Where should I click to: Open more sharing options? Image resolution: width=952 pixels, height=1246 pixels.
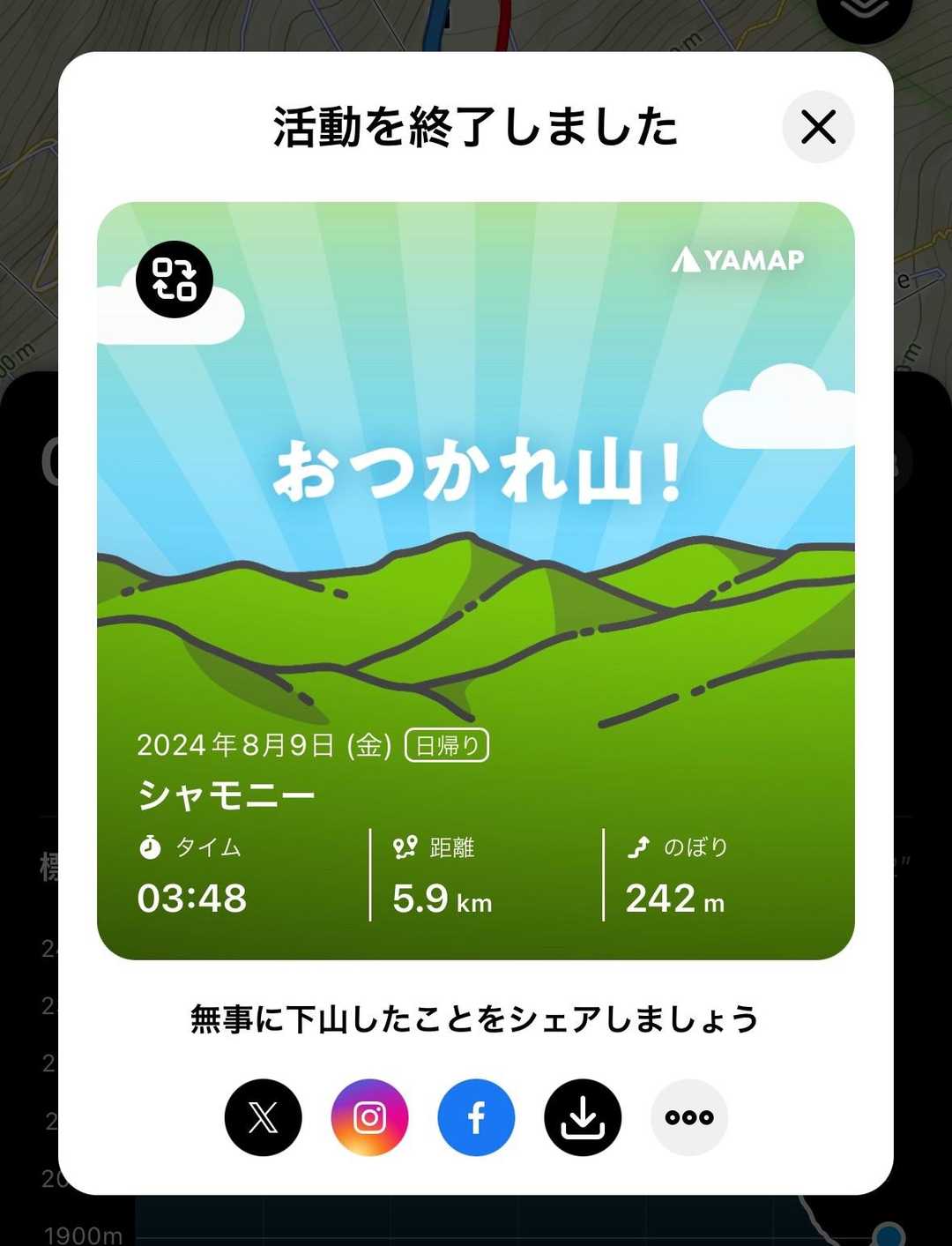point(689,1117)
